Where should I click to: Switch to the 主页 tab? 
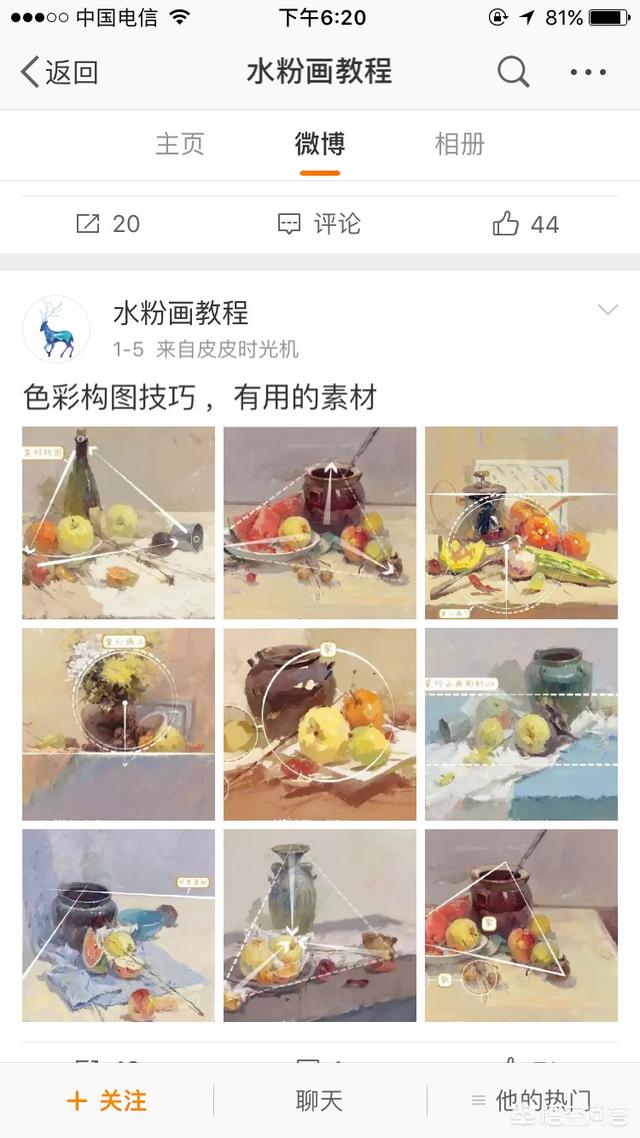tap(180, 144)
